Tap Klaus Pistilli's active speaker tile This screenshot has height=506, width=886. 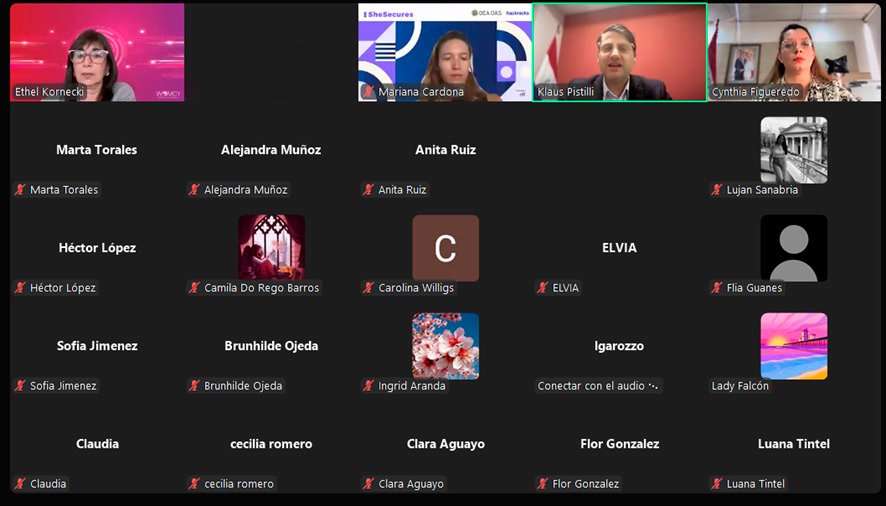(619, 52)
